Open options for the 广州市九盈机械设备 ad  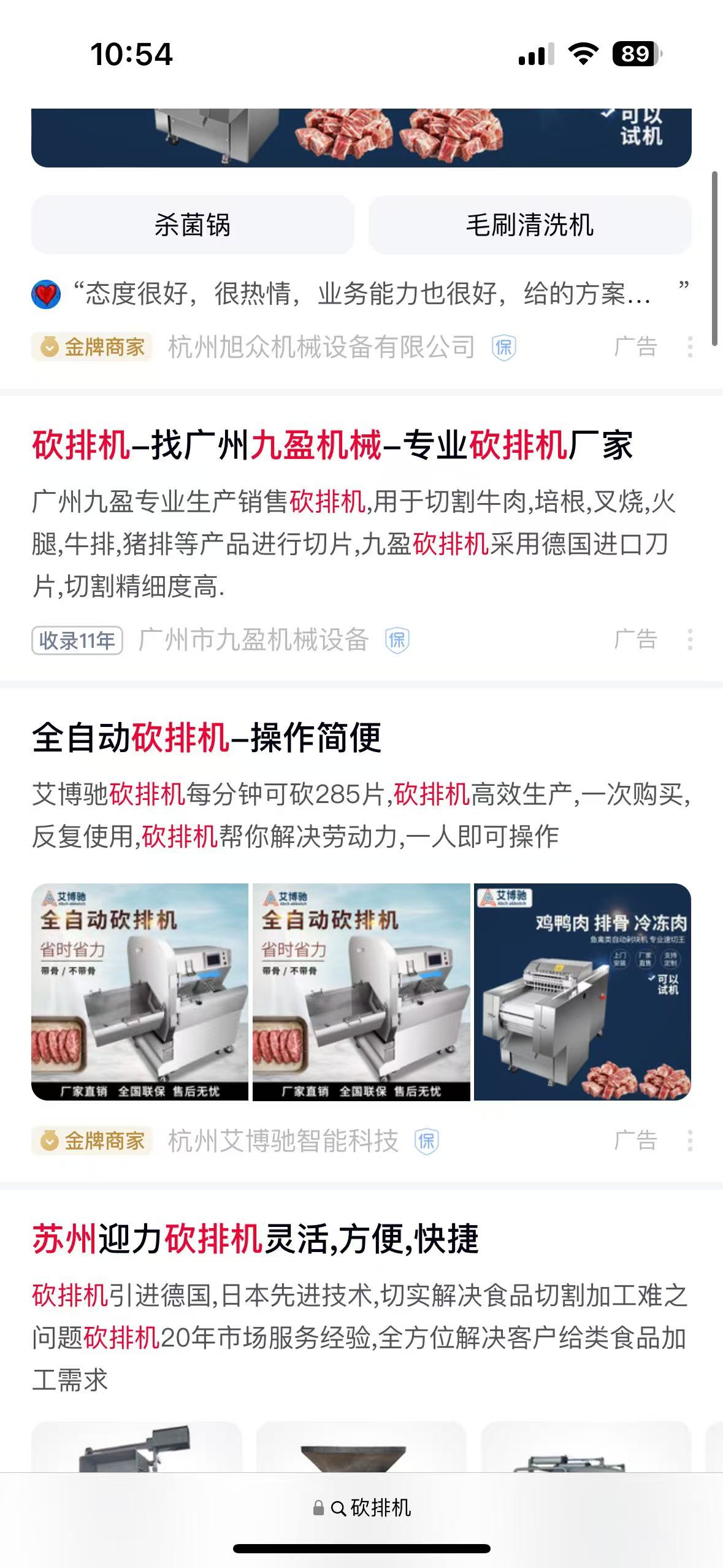[x=690, y=640]
